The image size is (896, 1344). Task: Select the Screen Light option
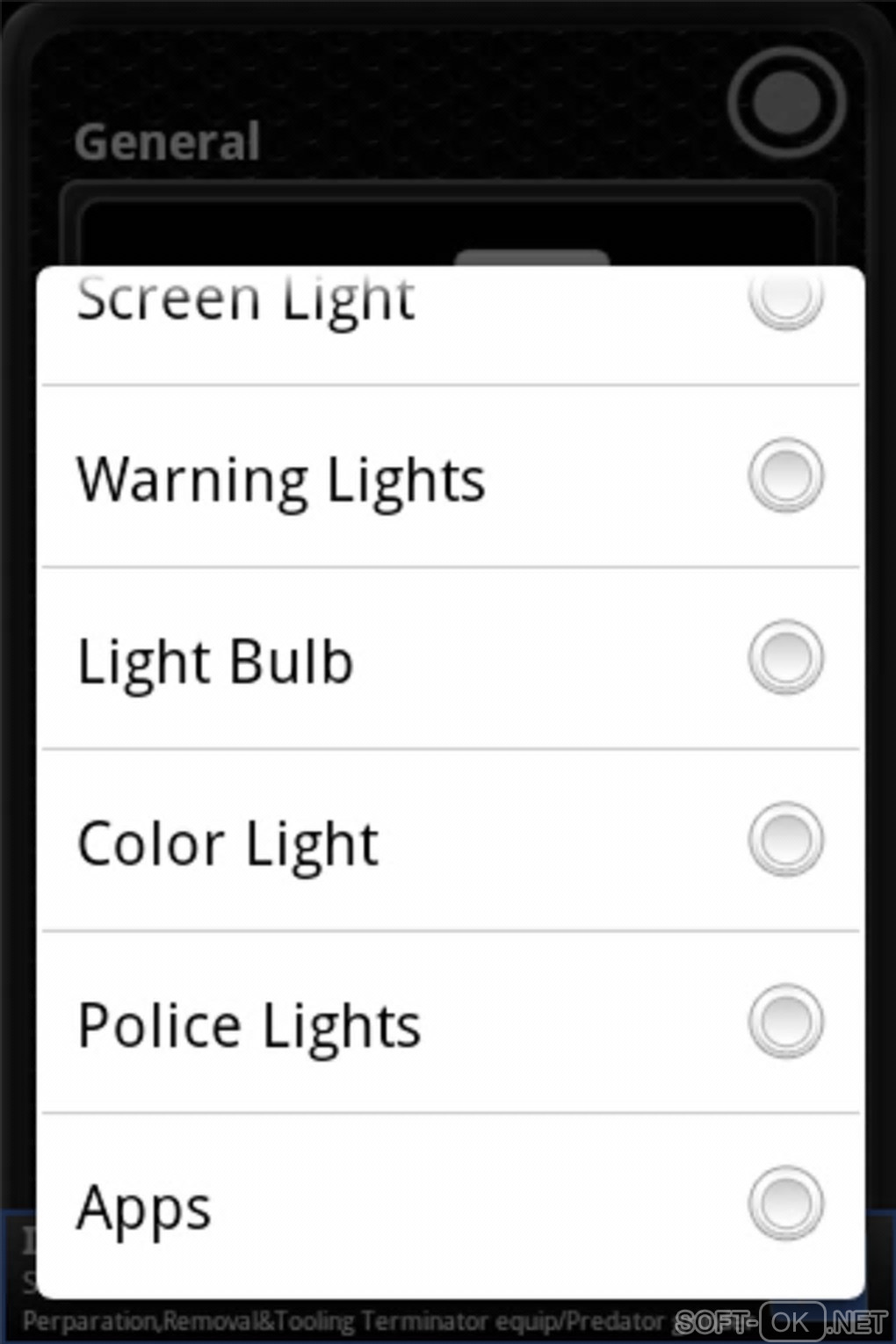(785, 299)
